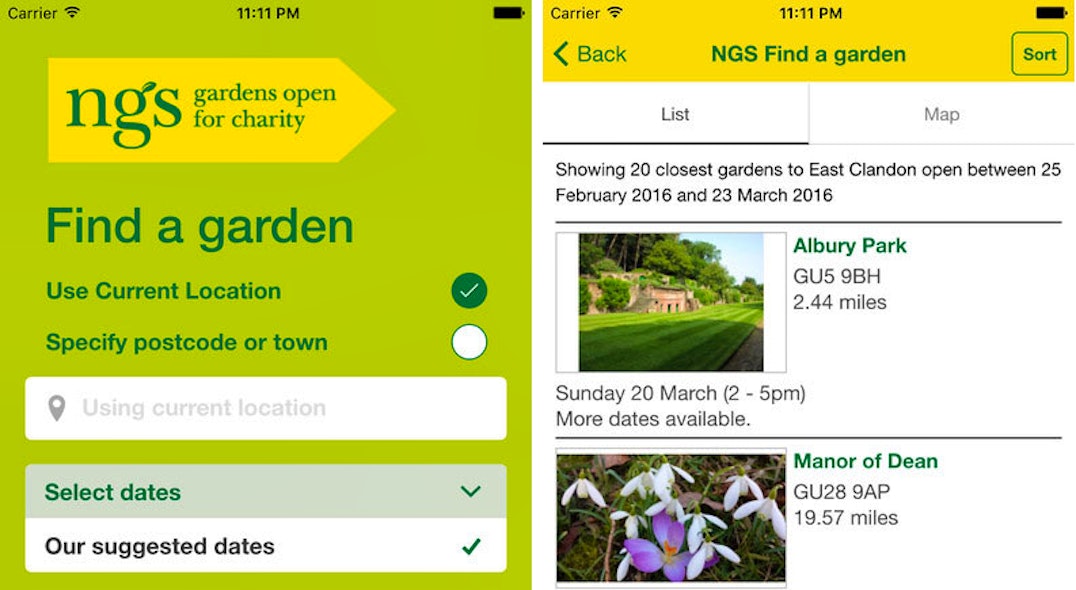Open the Manor of Dean garden listing

865,461
